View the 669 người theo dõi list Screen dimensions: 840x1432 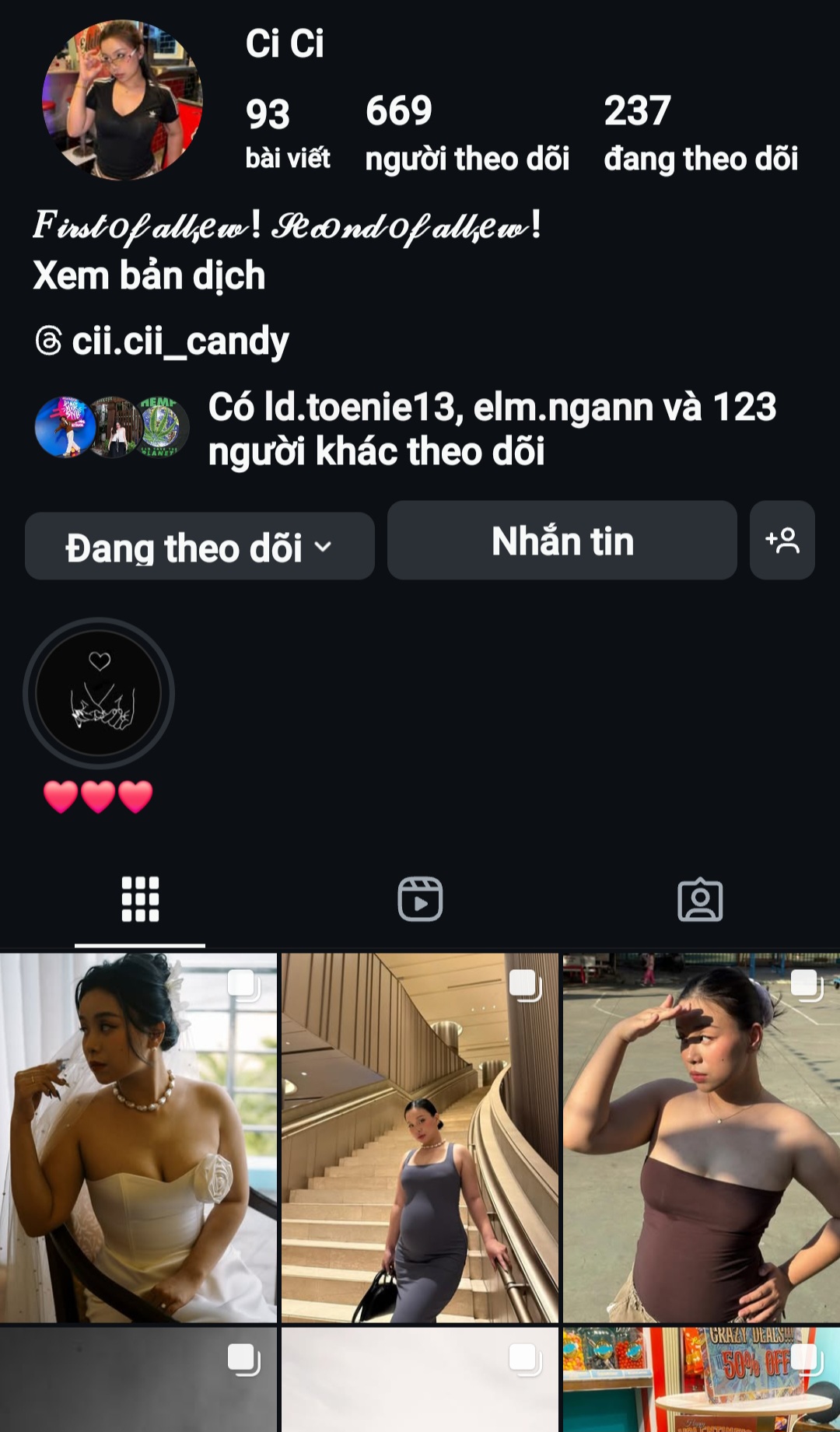(x=467, y=132)
